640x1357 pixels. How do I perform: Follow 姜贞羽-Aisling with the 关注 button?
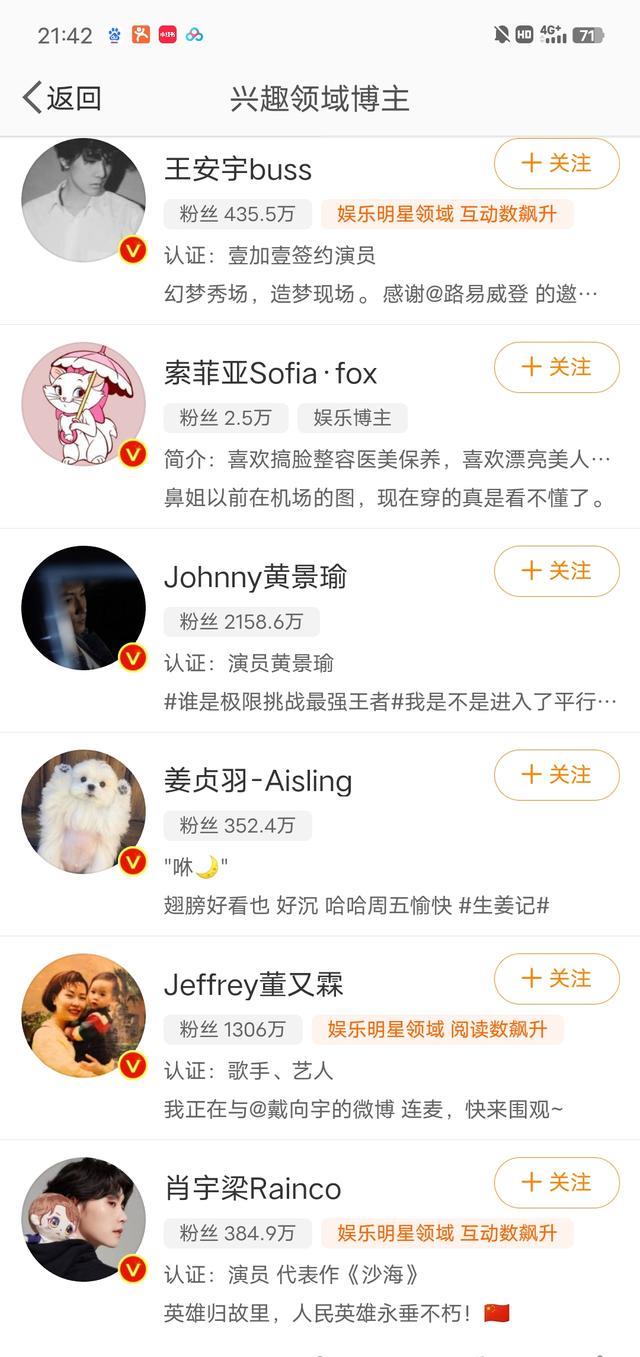click(x=557, y=775)
